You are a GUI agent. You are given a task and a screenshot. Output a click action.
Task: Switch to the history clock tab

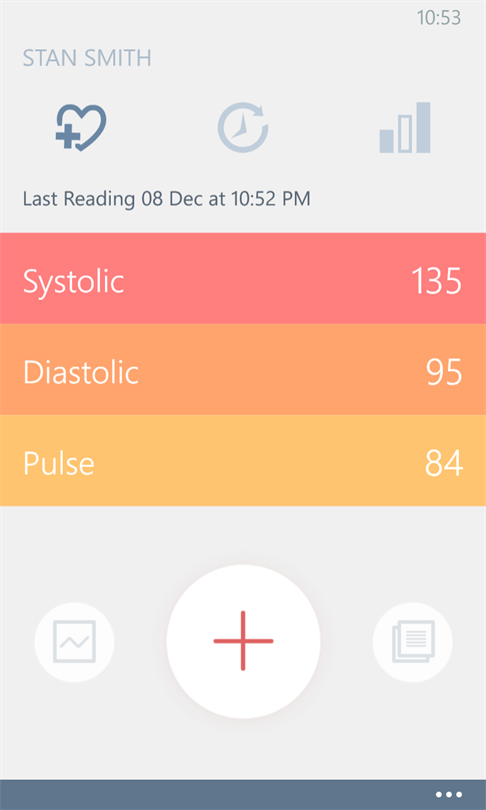coord(243,127)
